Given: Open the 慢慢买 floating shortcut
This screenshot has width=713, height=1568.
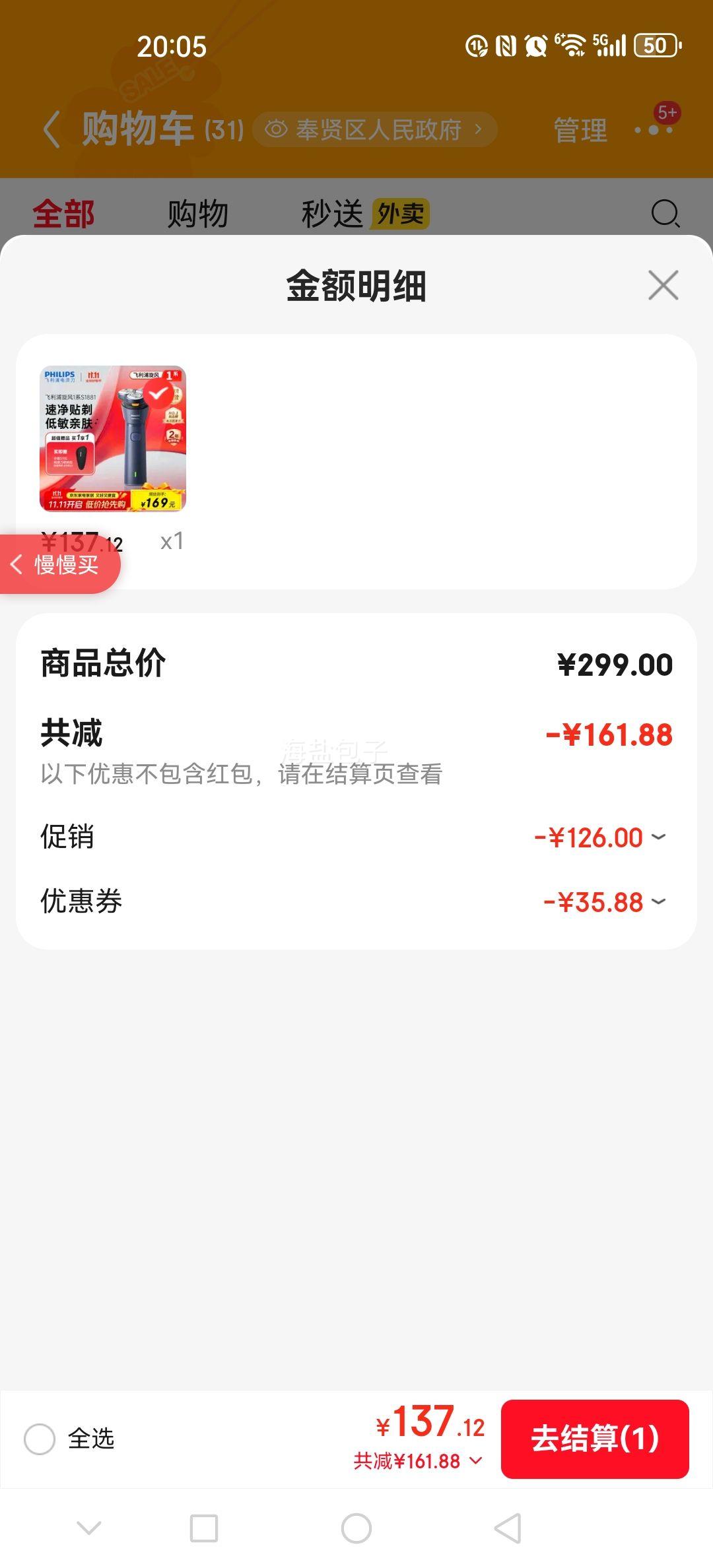Looking at the screenshot, I should [59, 564].
